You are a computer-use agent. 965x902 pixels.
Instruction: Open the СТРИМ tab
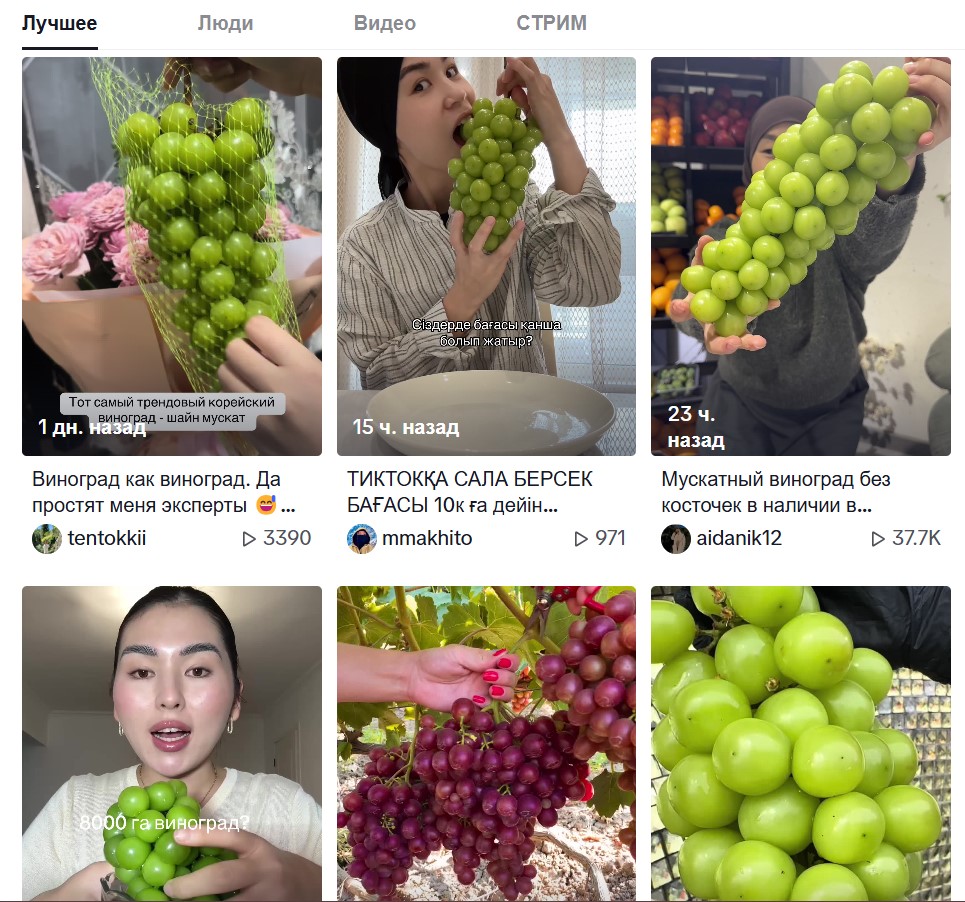[x=551, y=23]
